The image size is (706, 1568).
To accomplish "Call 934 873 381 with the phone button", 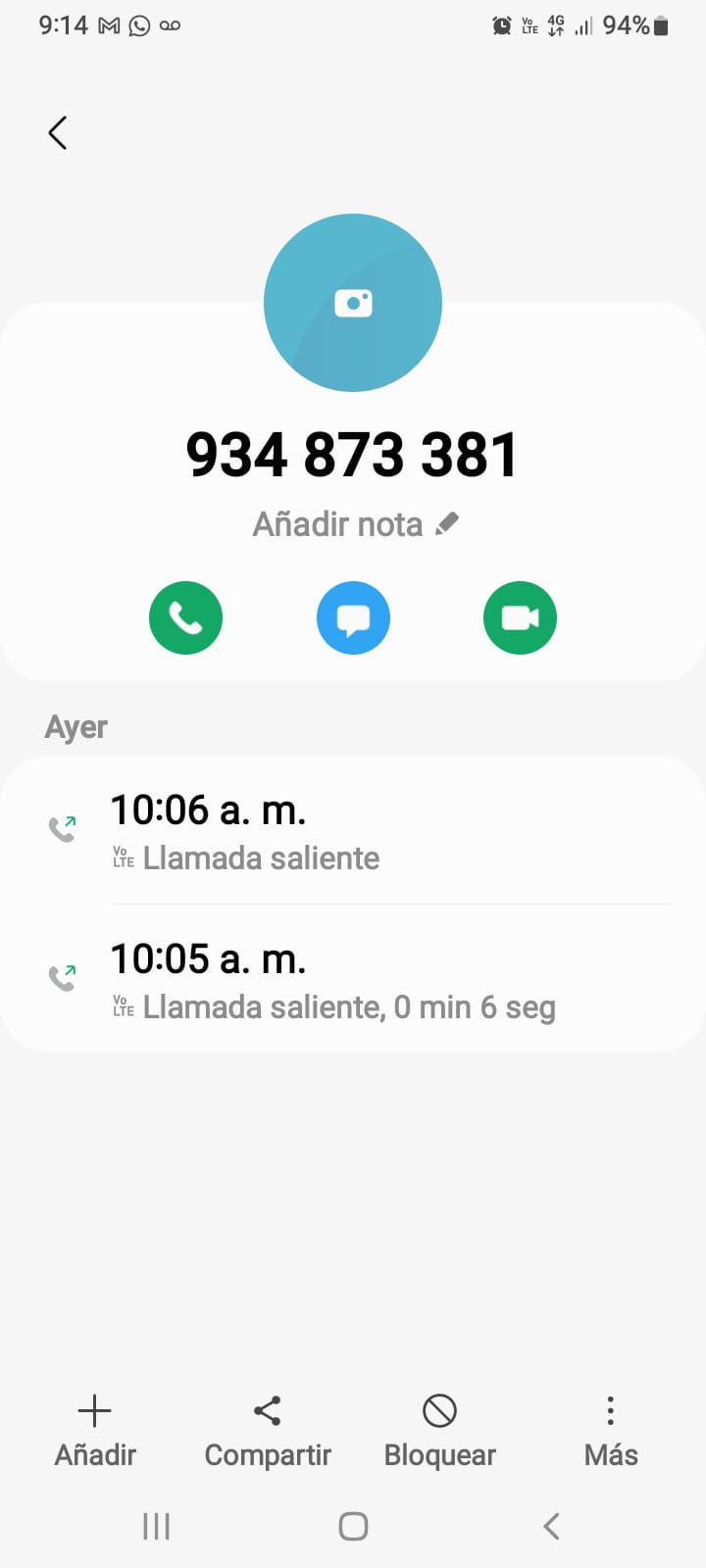I will (x=185, y=618).
